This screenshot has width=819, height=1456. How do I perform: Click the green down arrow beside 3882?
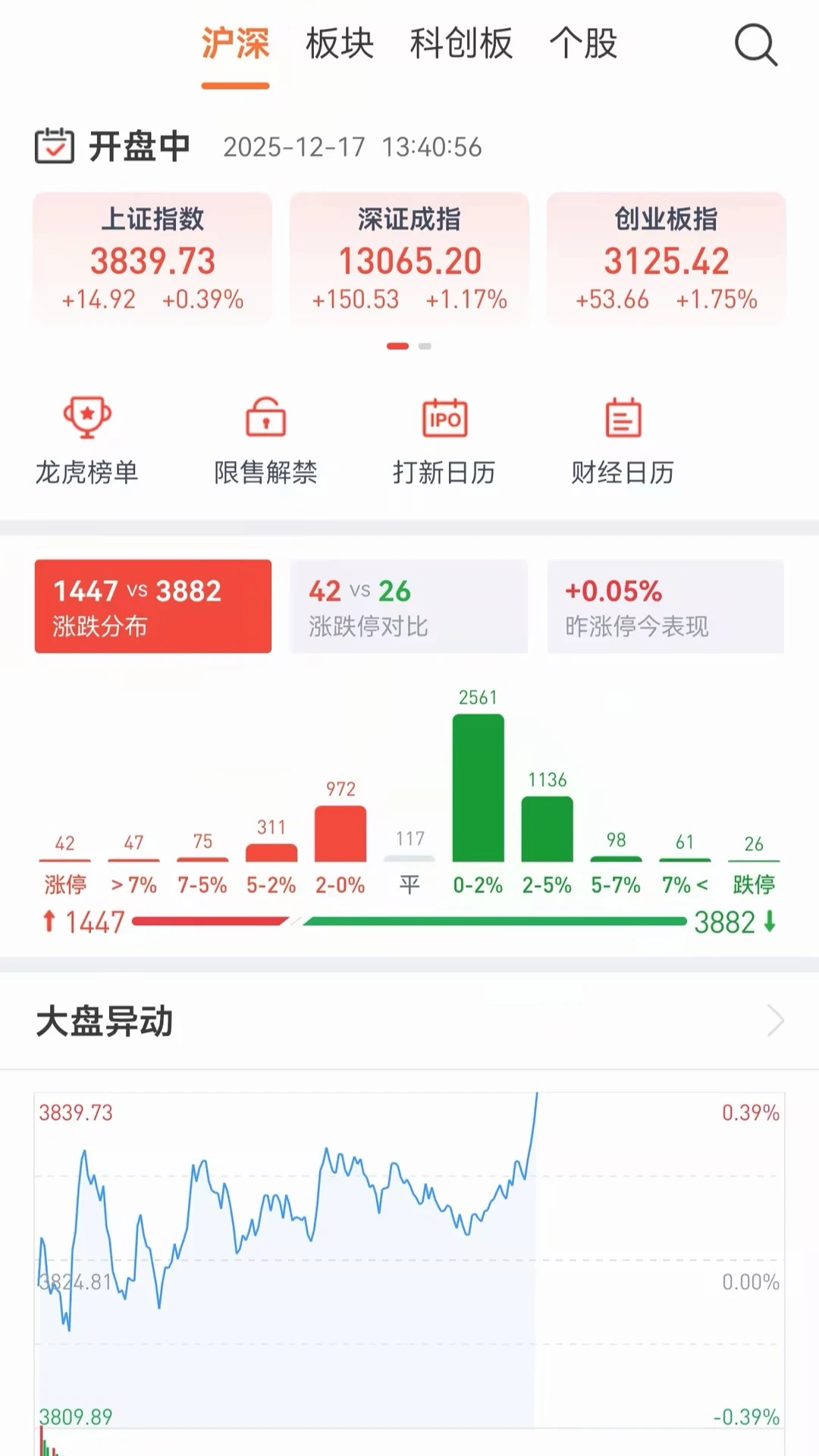tap(769, 923)
